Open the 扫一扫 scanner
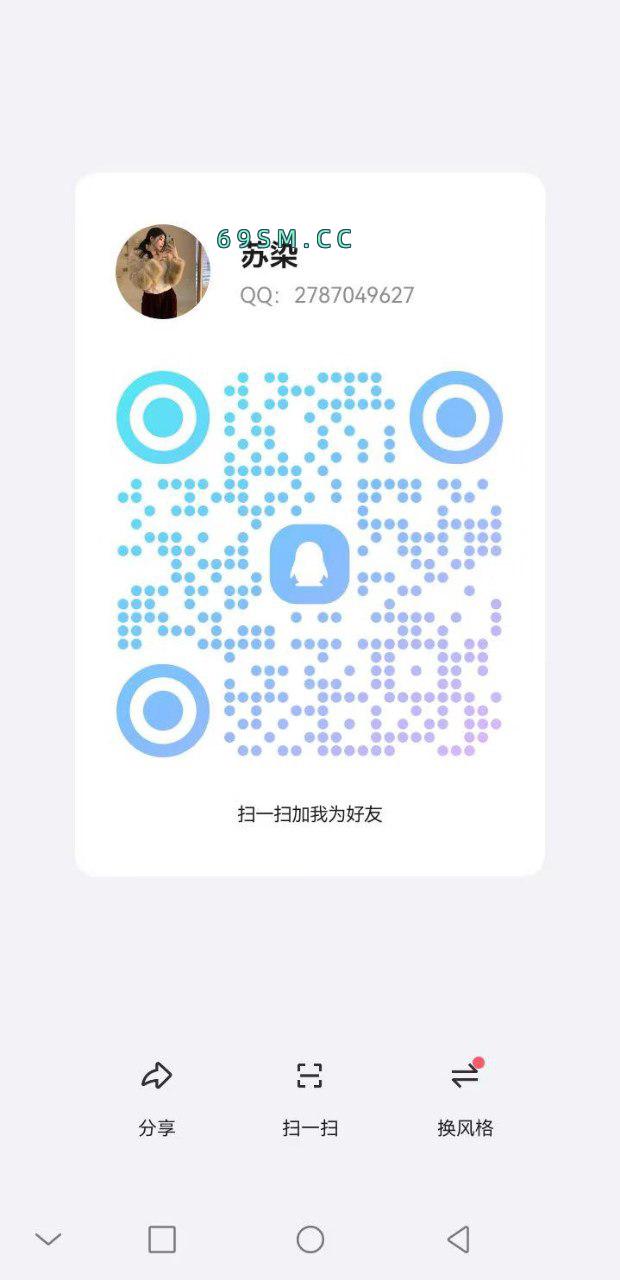Image resolution: width=620 pixels, height=1280 pixels. 310,1096
